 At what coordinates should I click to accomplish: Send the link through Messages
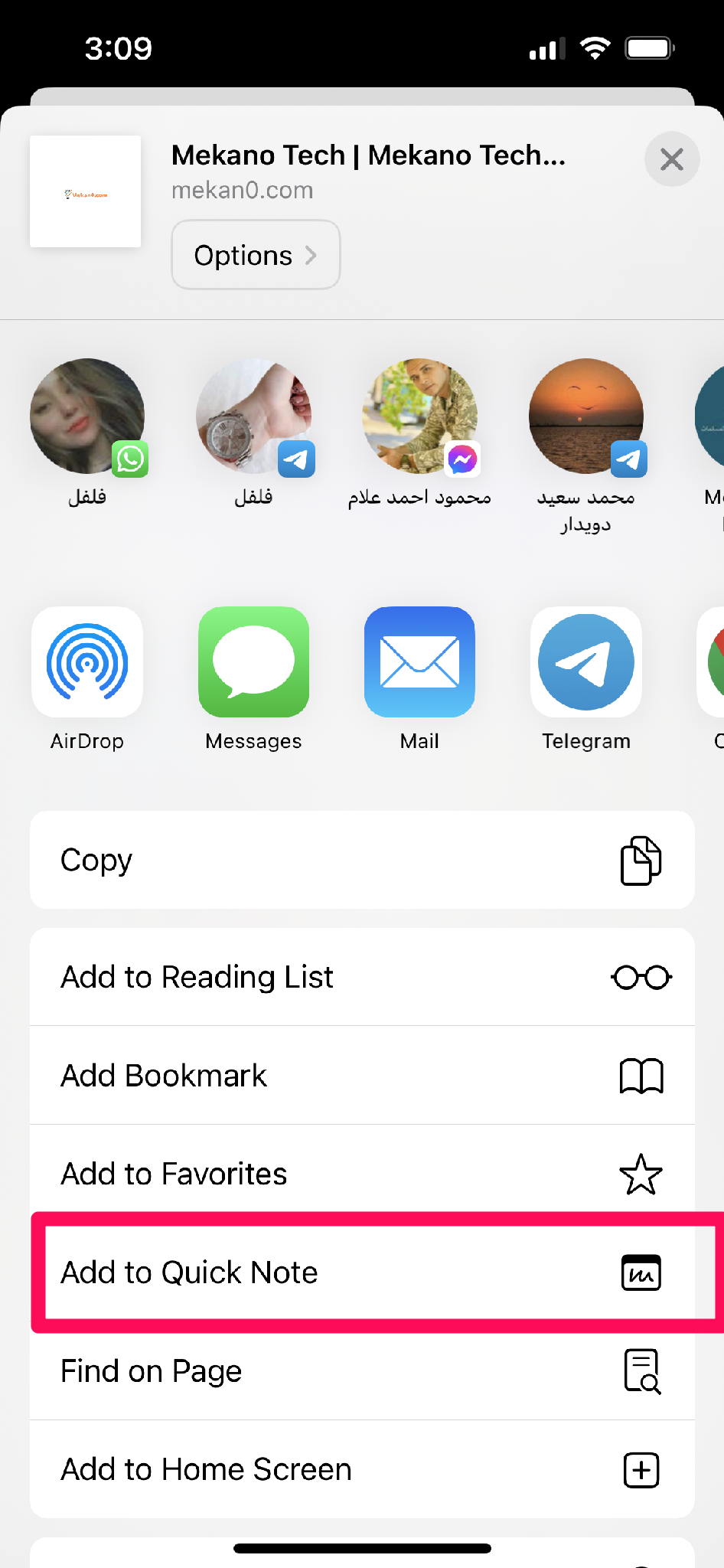[254, 663]
